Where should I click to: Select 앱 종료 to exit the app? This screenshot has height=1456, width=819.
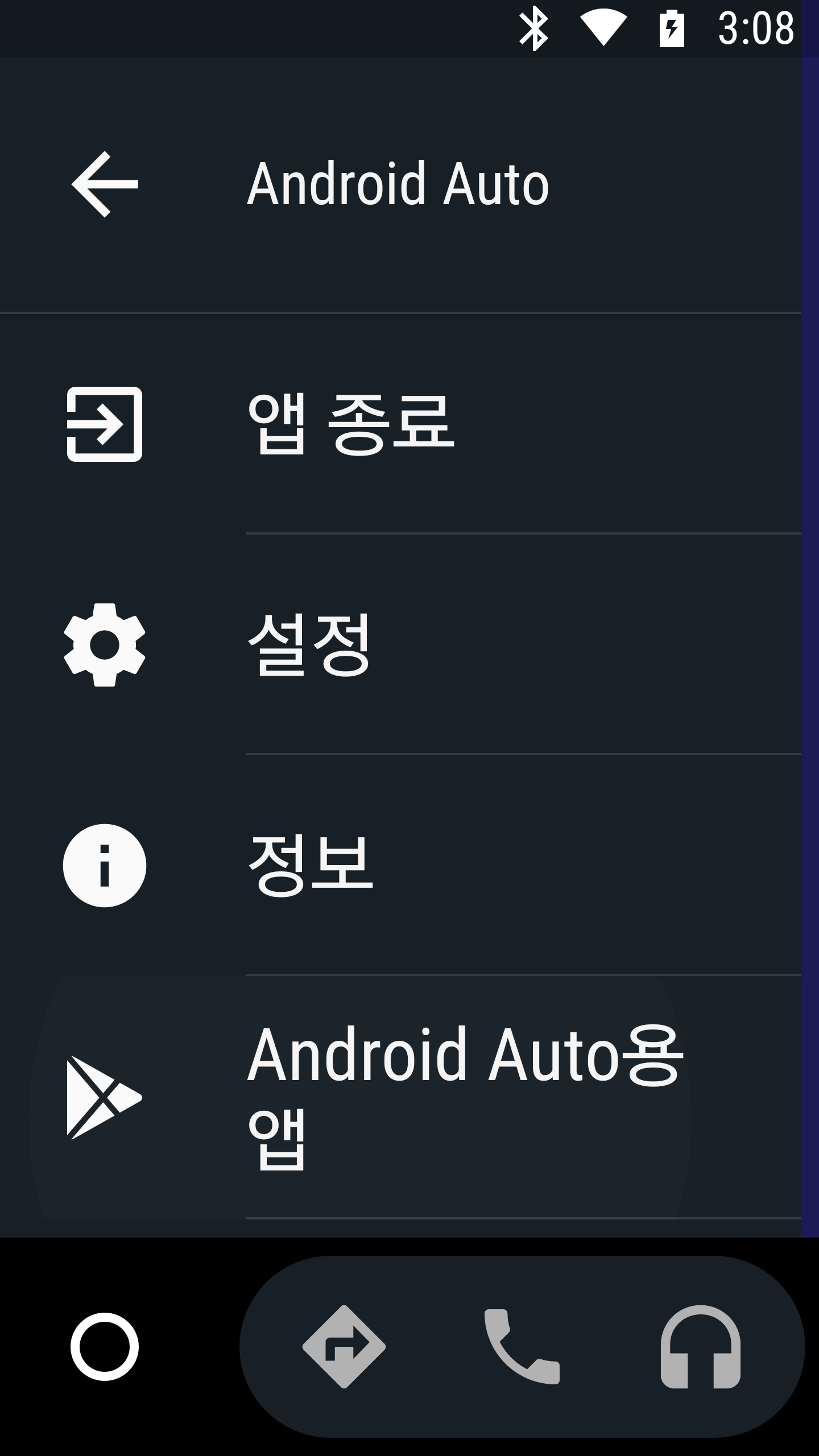400,424
